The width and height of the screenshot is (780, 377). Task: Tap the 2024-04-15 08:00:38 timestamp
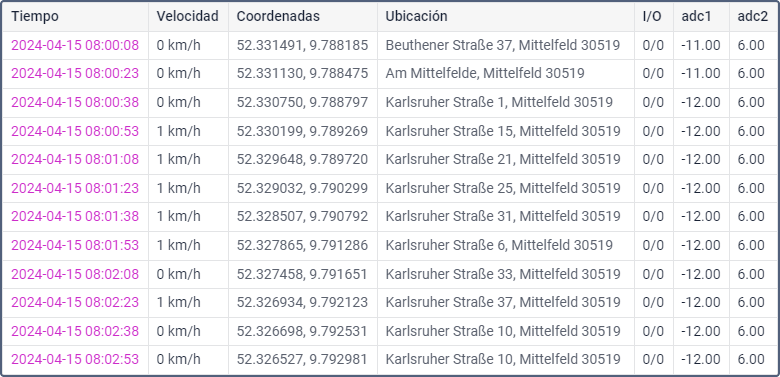click(75, 102)
